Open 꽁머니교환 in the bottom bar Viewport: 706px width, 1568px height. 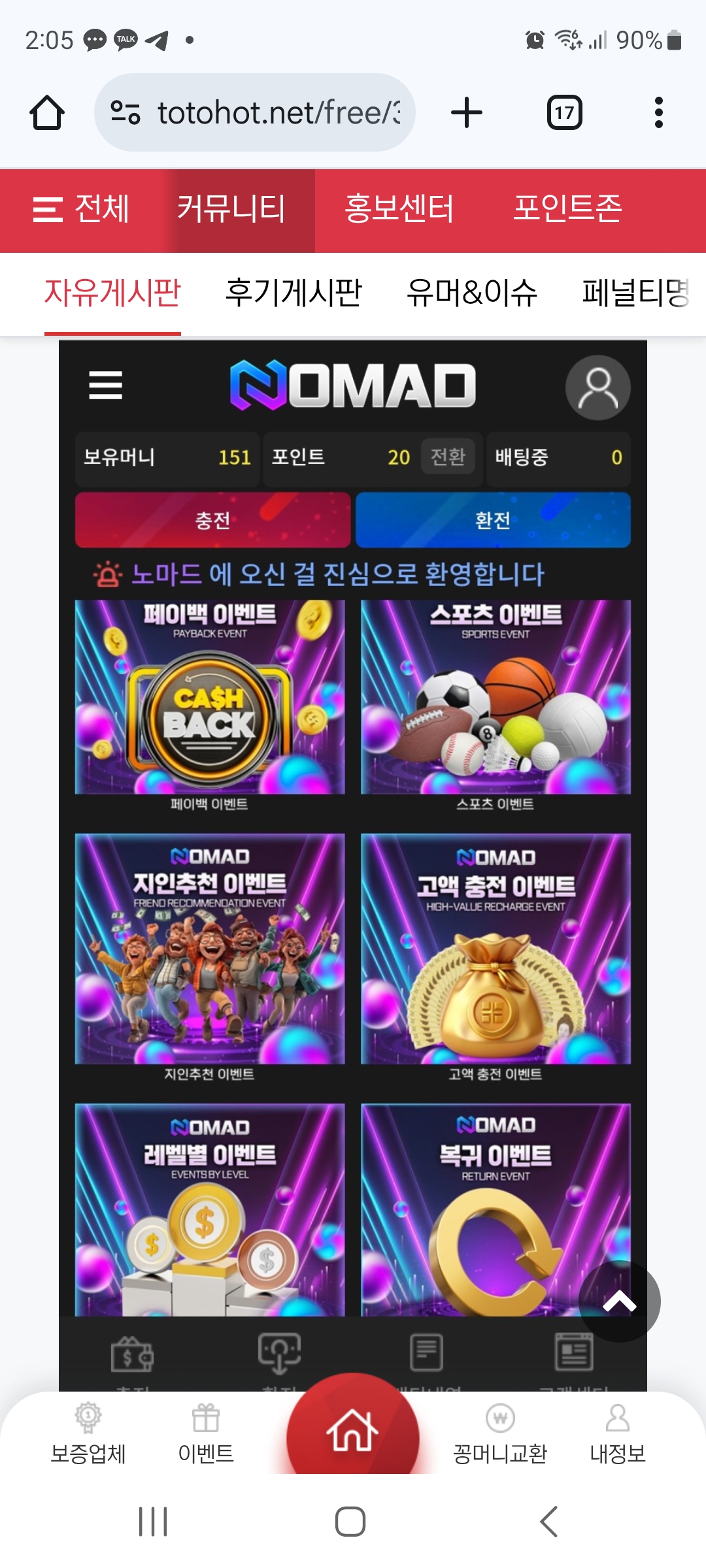(x=500, y=1435)
